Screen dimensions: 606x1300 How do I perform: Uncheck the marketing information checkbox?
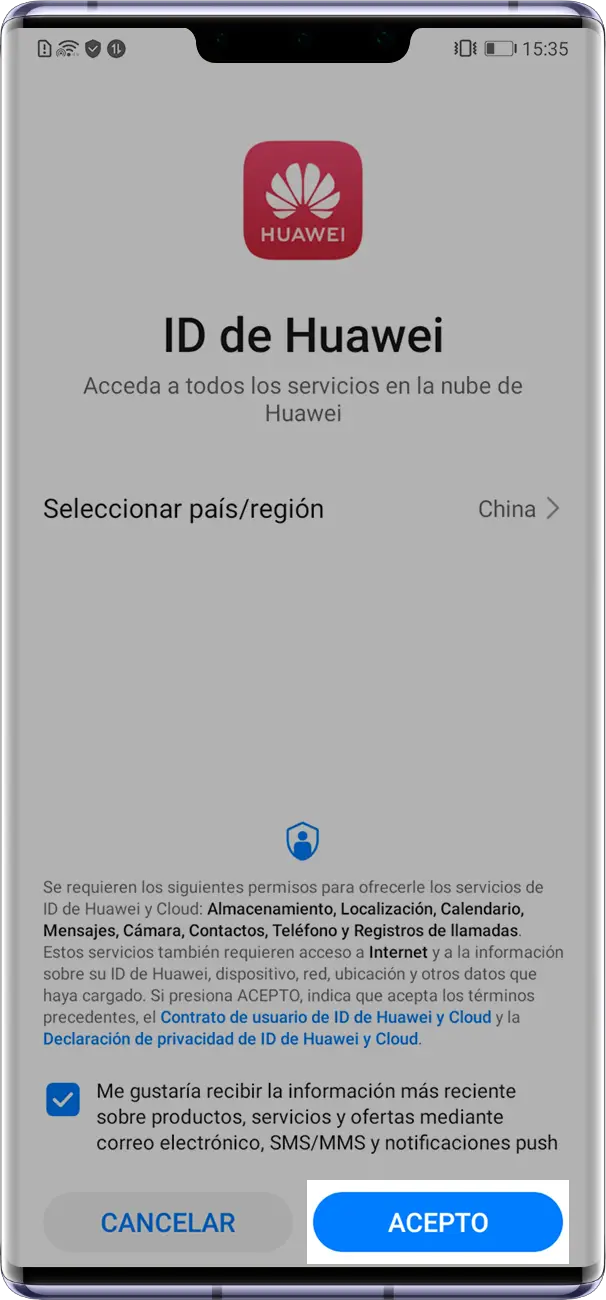click(x=63, y=1102)
